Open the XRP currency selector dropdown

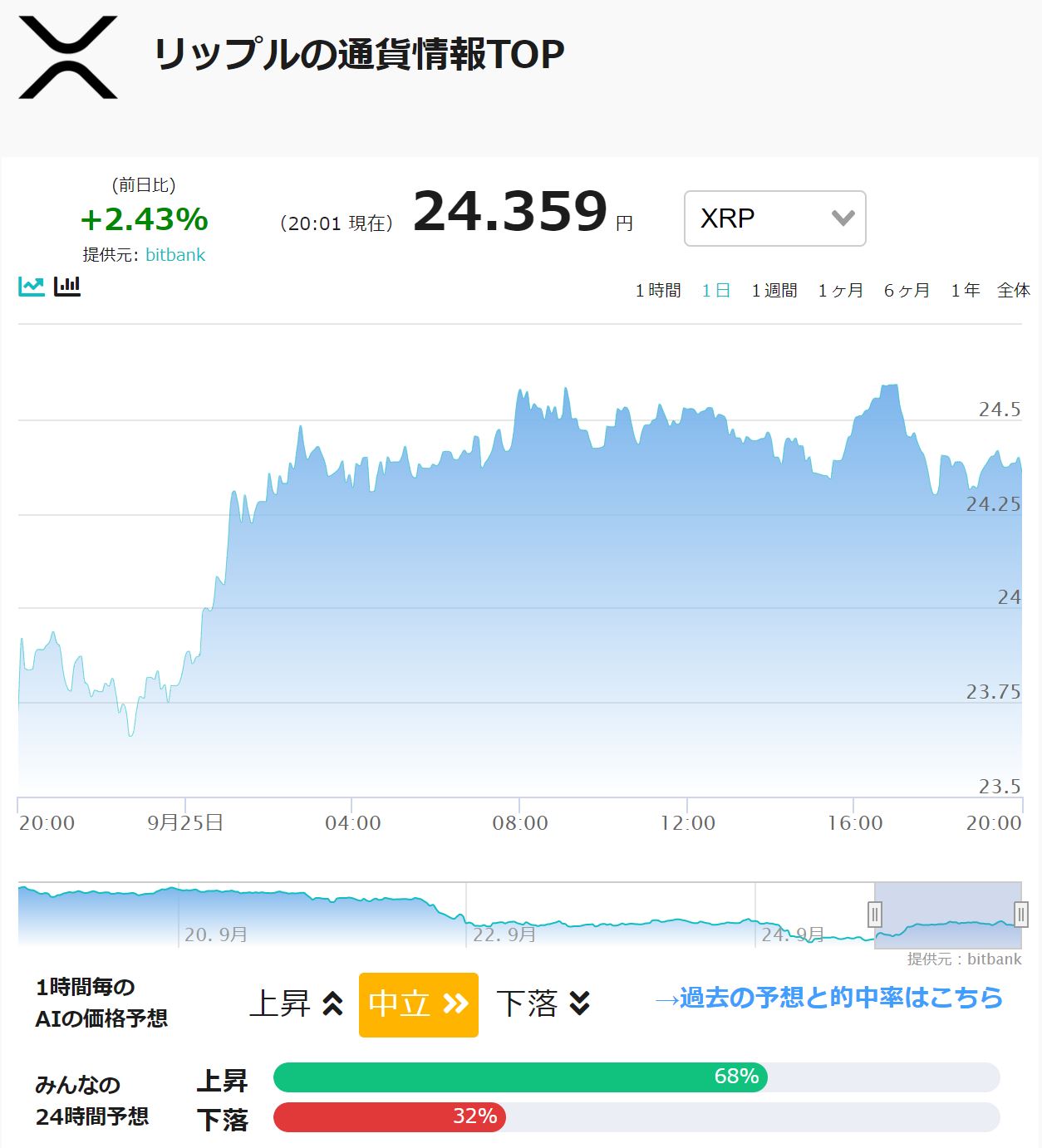coord(773,218)
